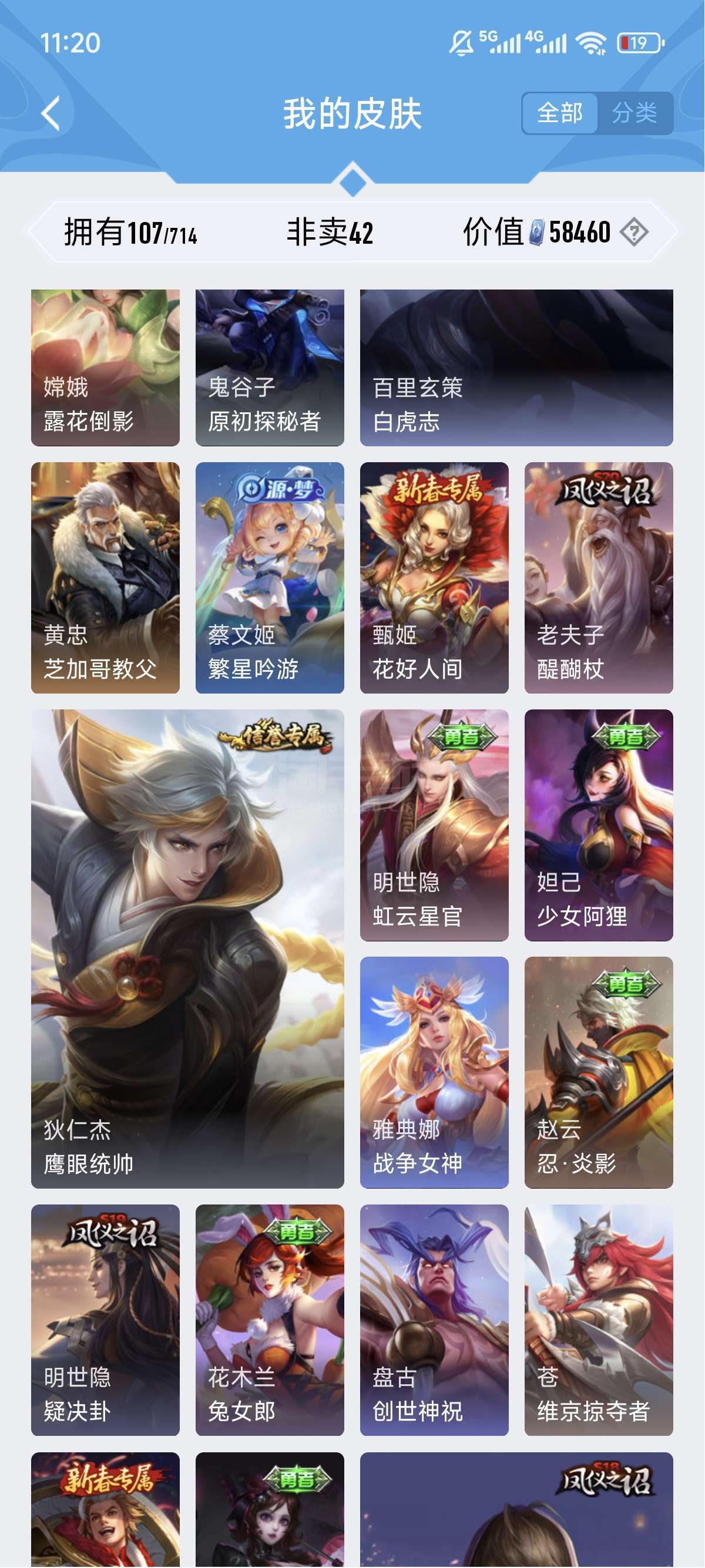Open the large 狄仁杰 鹰眼统帅 skin card
705x1568 pixels.
tap(187, 949)
